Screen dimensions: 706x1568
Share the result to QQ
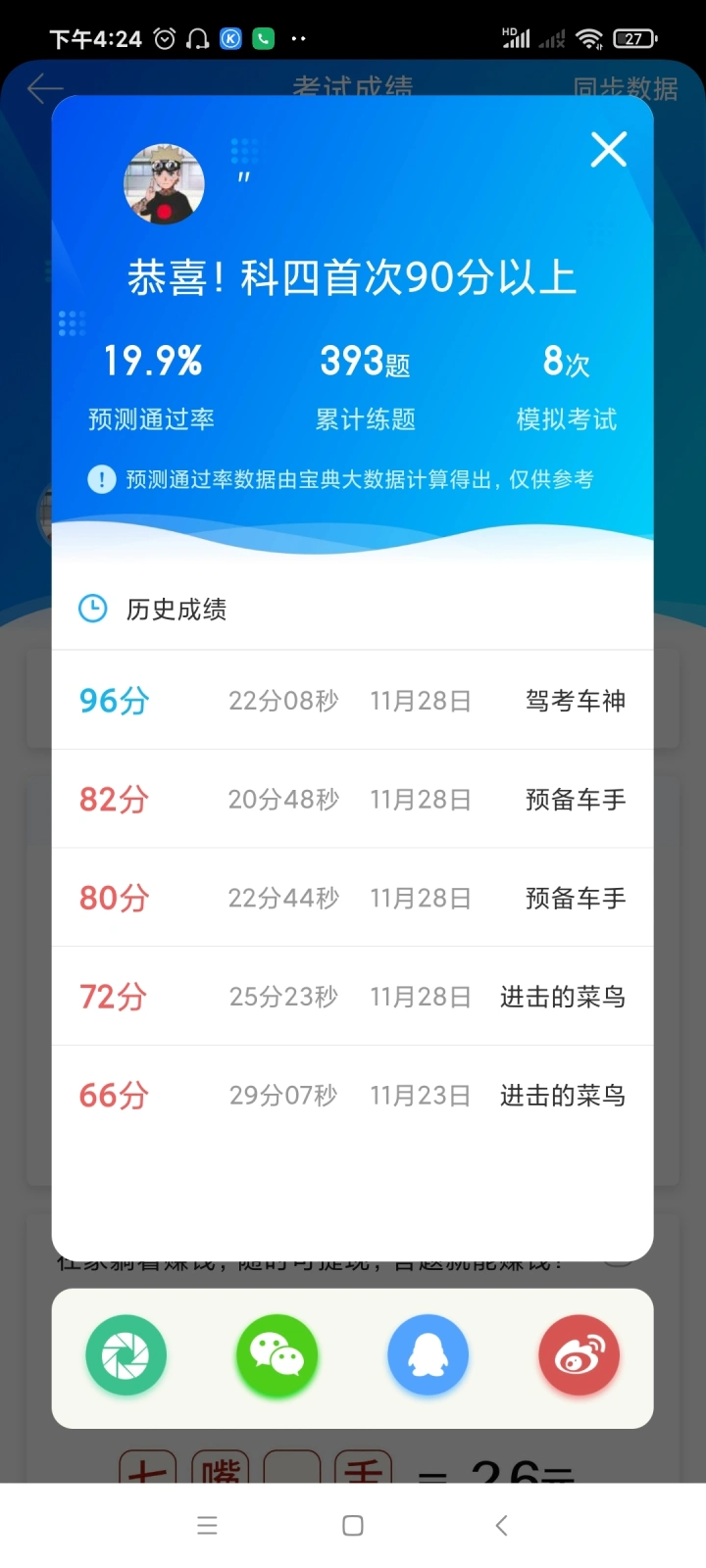click(x=428, y=1356)
